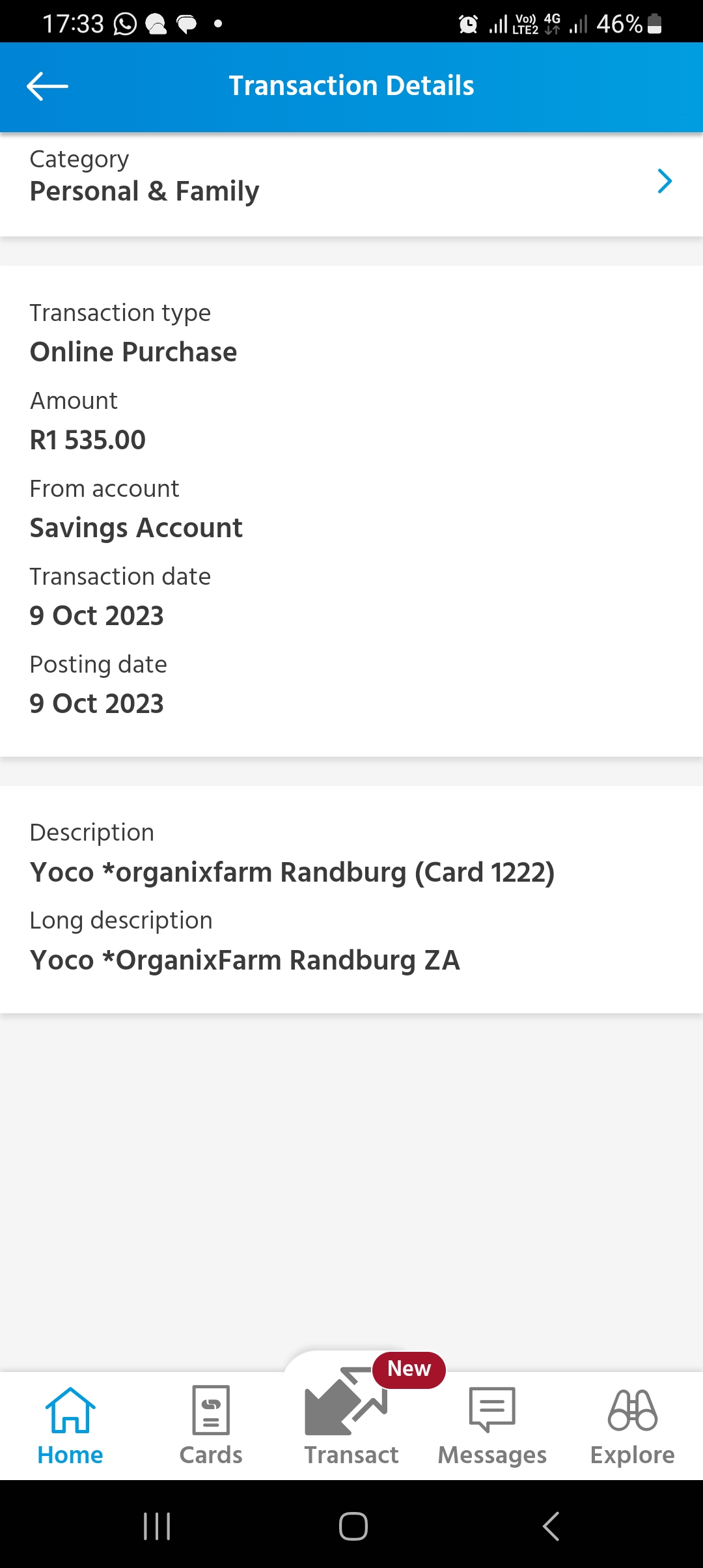Go back from Transaction Details
Viewport: 703px width, 1568px height.
coord(48,86)
